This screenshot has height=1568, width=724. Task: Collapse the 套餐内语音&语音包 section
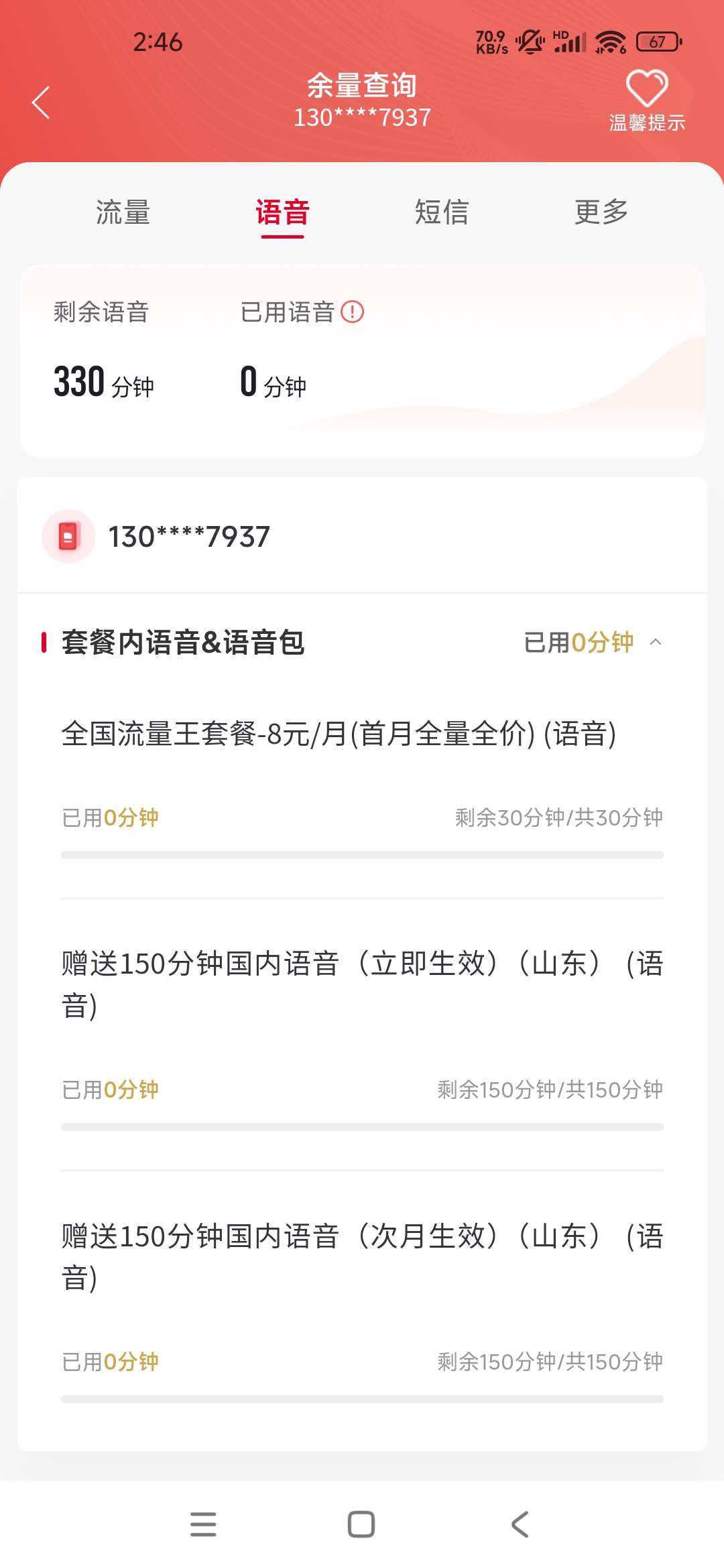pos(656,642)
